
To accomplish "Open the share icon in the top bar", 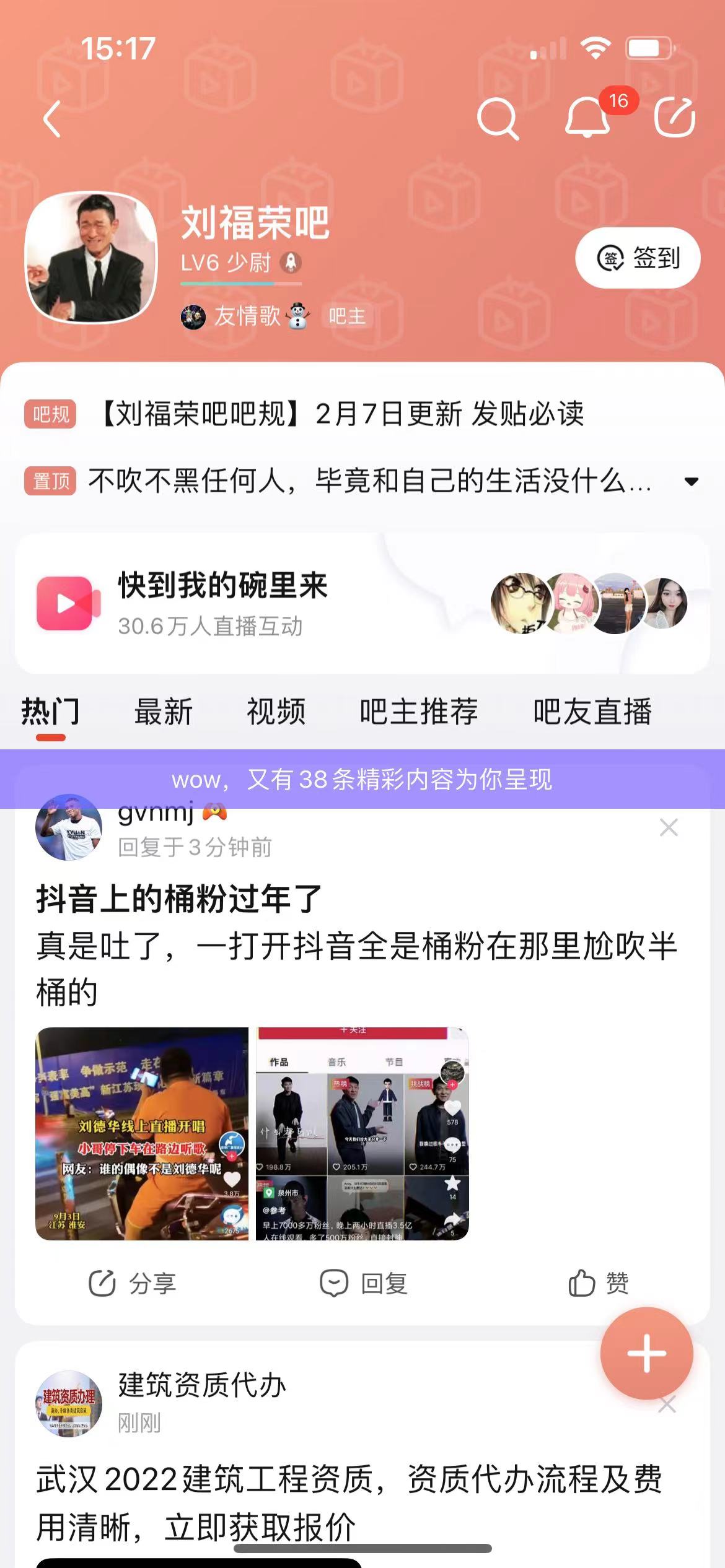I will coord(675,118).
